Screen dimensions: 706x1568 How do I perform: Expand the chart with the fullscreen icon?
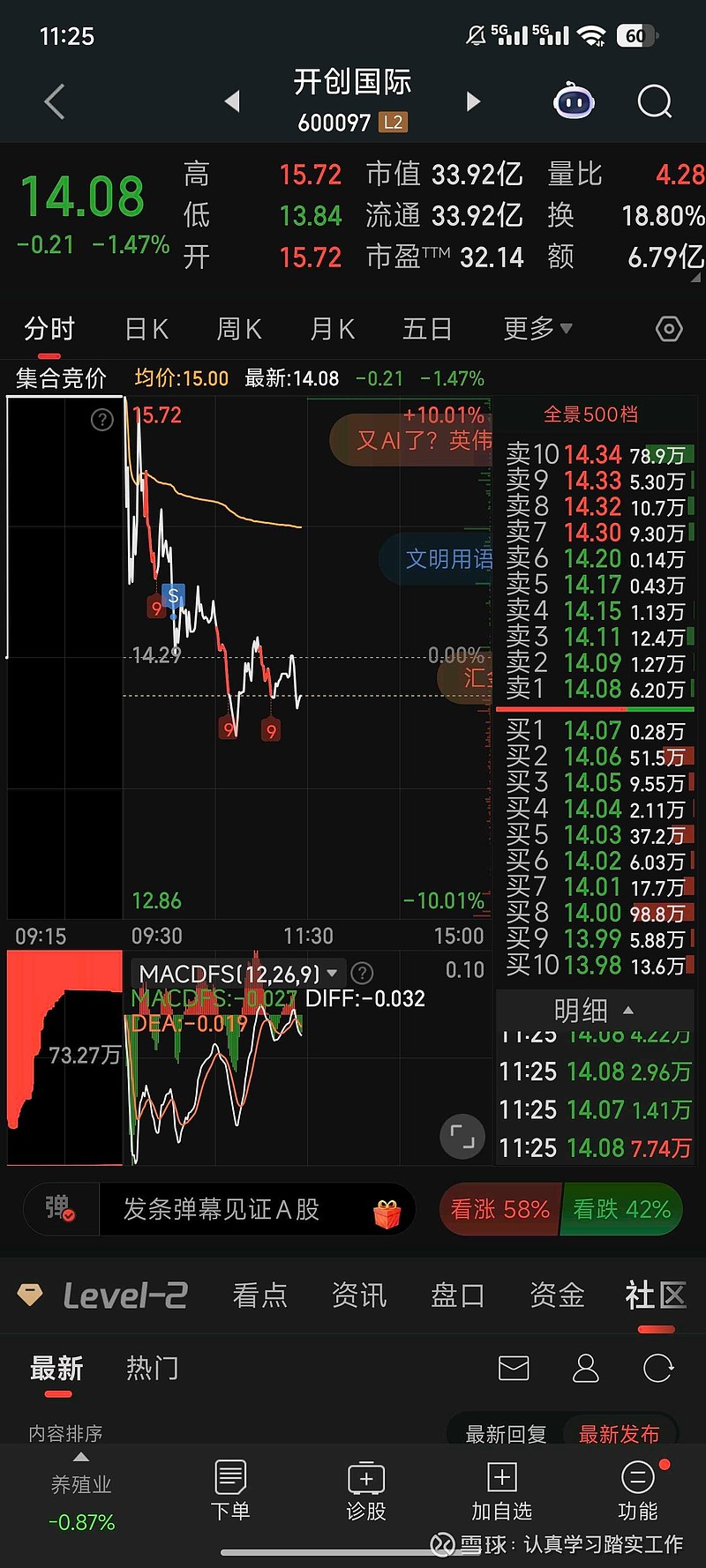462,1136
